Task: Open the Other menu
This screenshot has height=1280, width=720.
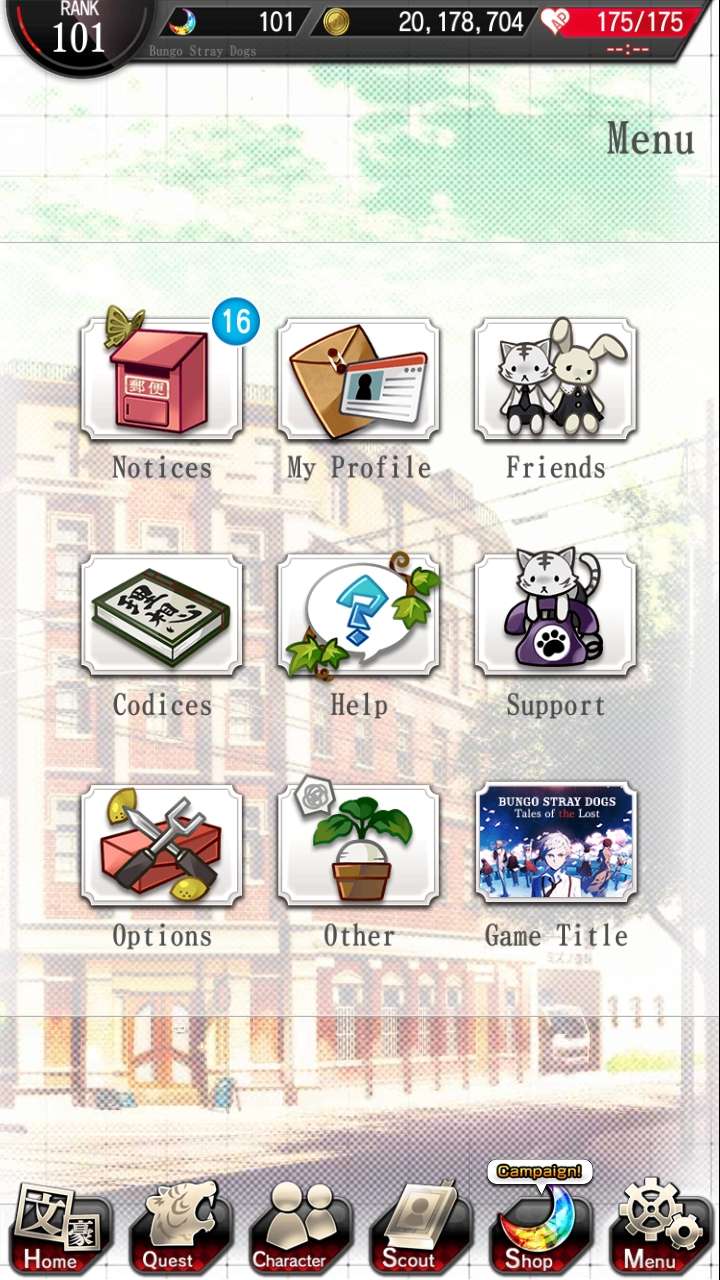Action: (x=358, y=845)
